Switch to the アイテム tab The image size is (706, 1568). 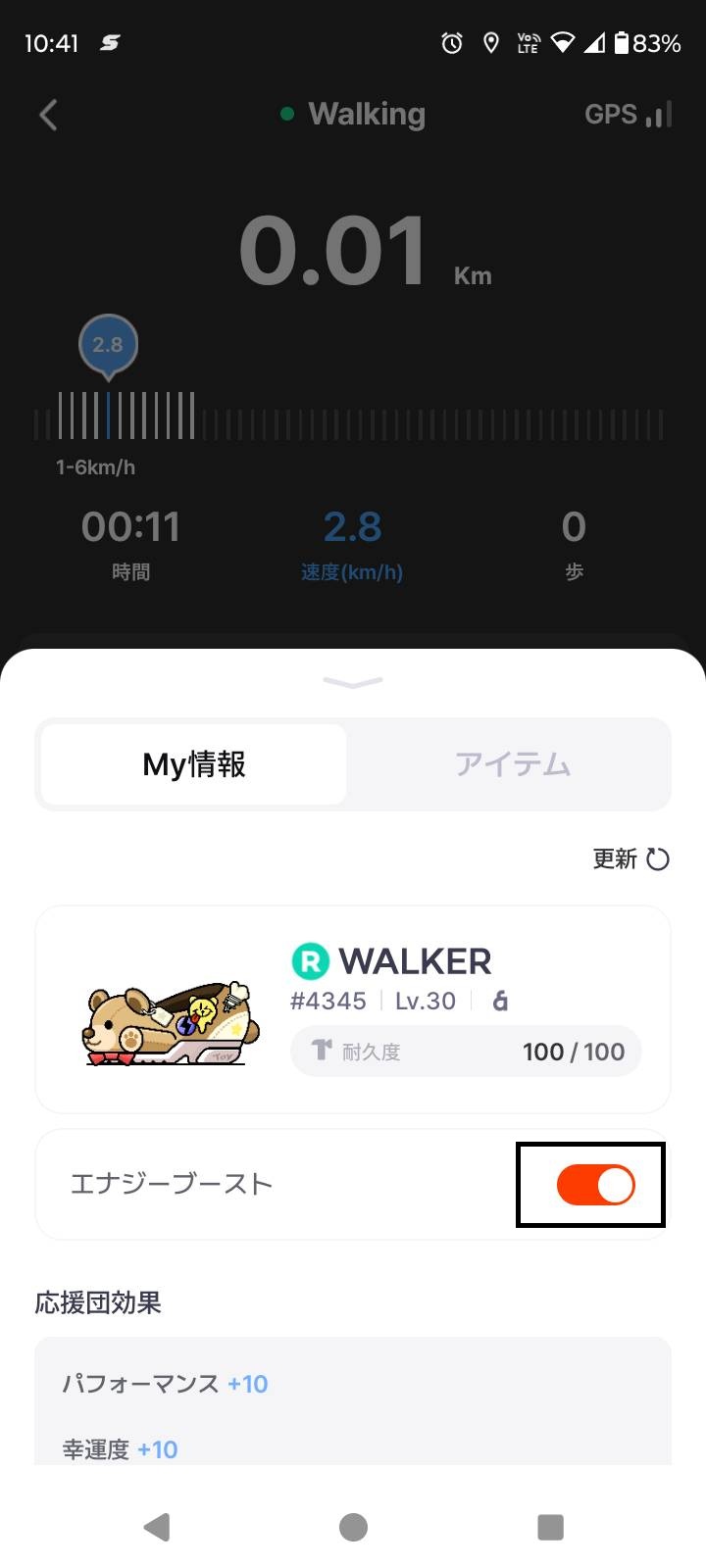pos(512,764)
